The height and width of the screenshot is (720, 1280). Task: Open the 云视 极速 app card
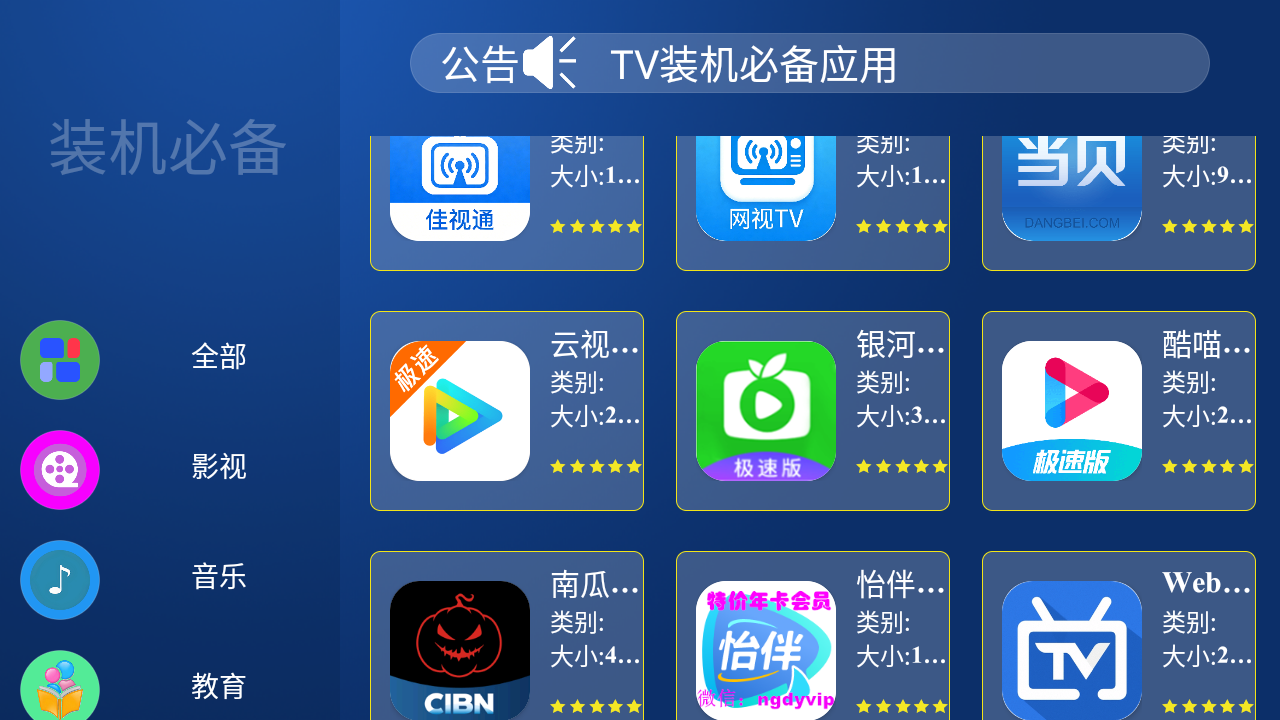tap(507, 411)
